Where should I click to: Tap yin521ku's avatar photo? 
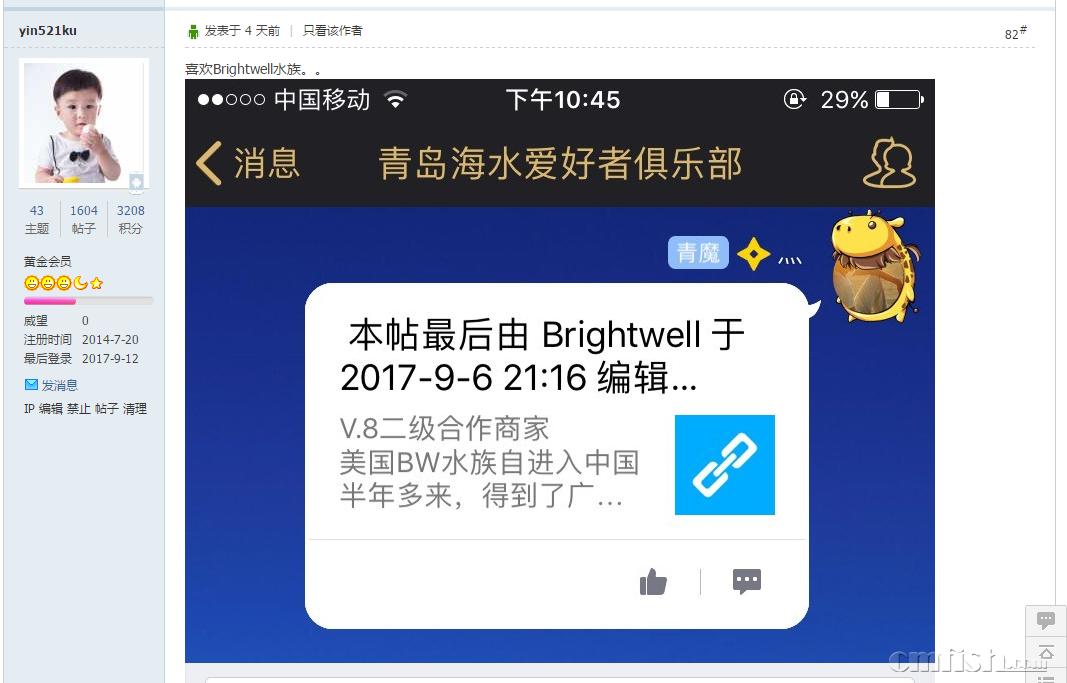(x=84, y=123)
